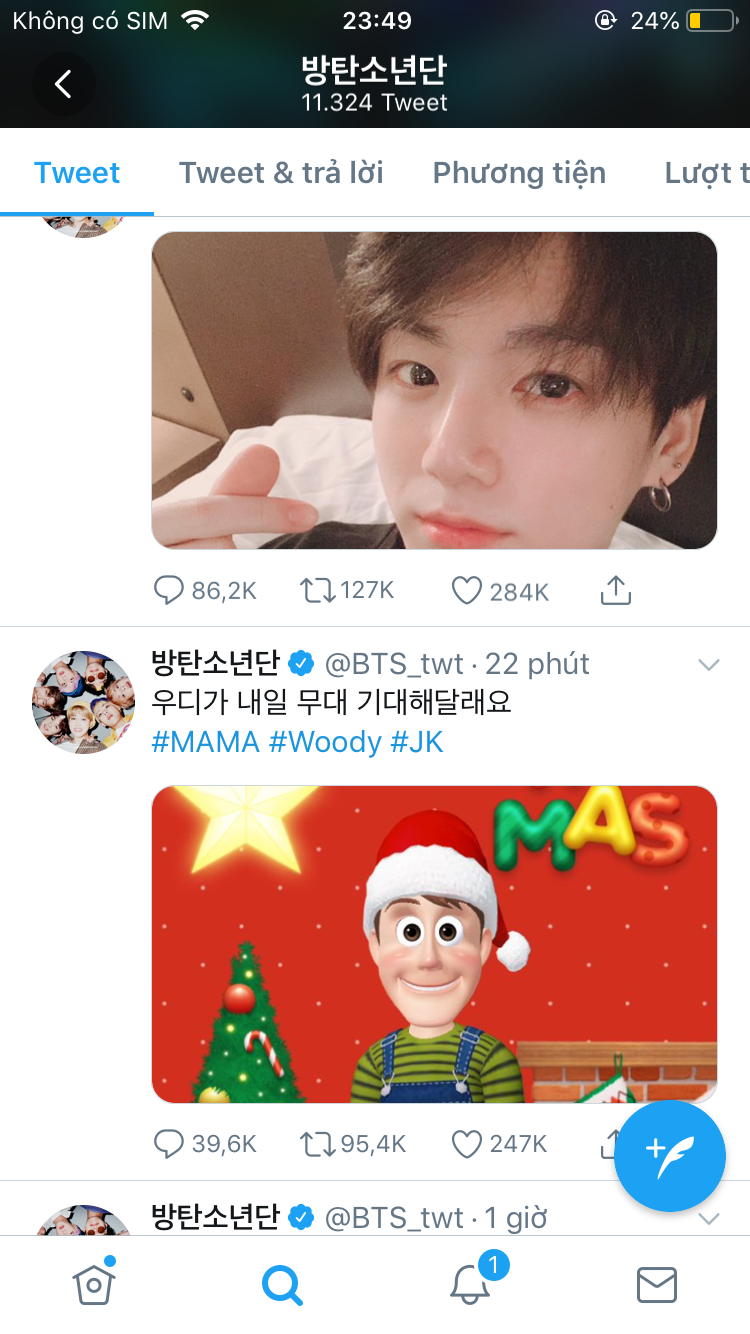Expand options for the 22 phút tweet
Viewport: 750px width, 1334px height.
point(709,665)
